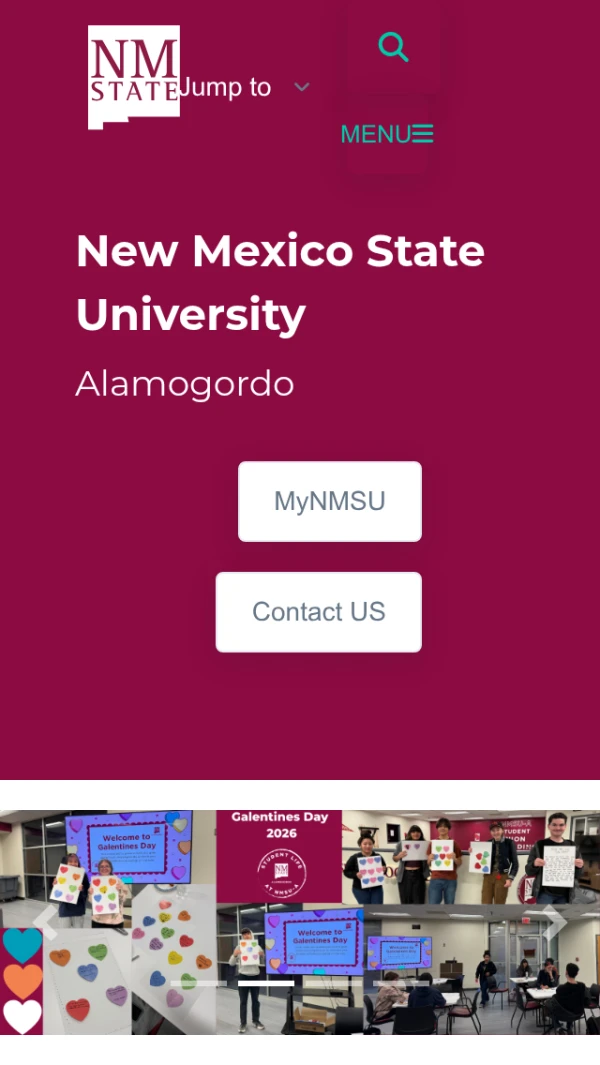Open the site search magnifier
This screenshot has height=1065, width=600.
coord(393,47)
